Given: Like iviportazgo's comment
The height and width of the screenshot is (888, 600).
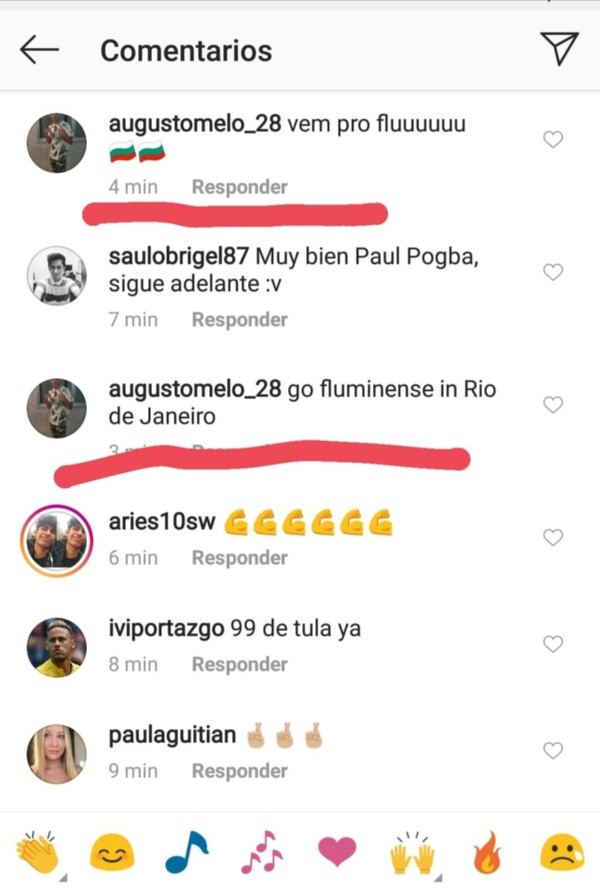Looking at the screenshot, I should (x=552, y=644).
